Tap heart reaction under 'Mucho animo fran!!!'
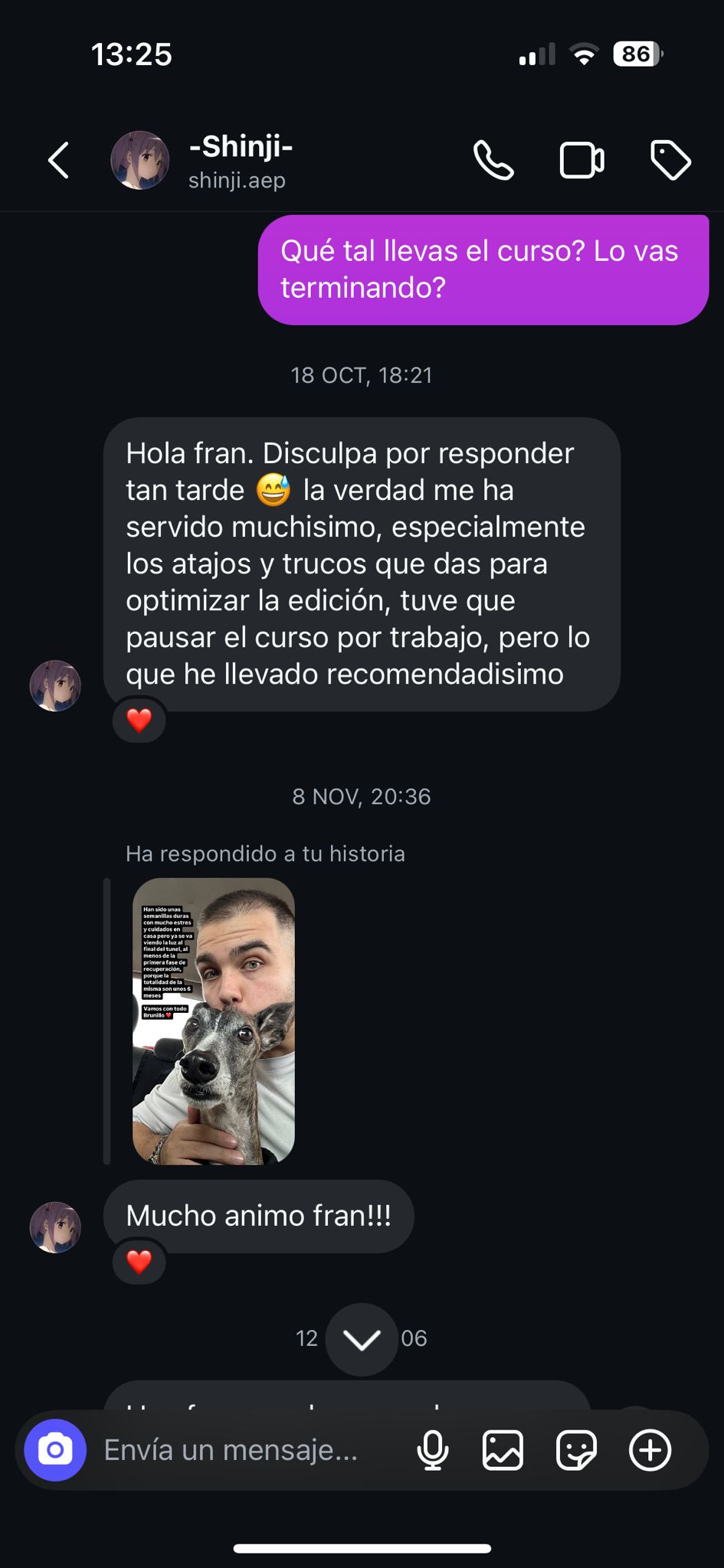 click(139, 1261)
